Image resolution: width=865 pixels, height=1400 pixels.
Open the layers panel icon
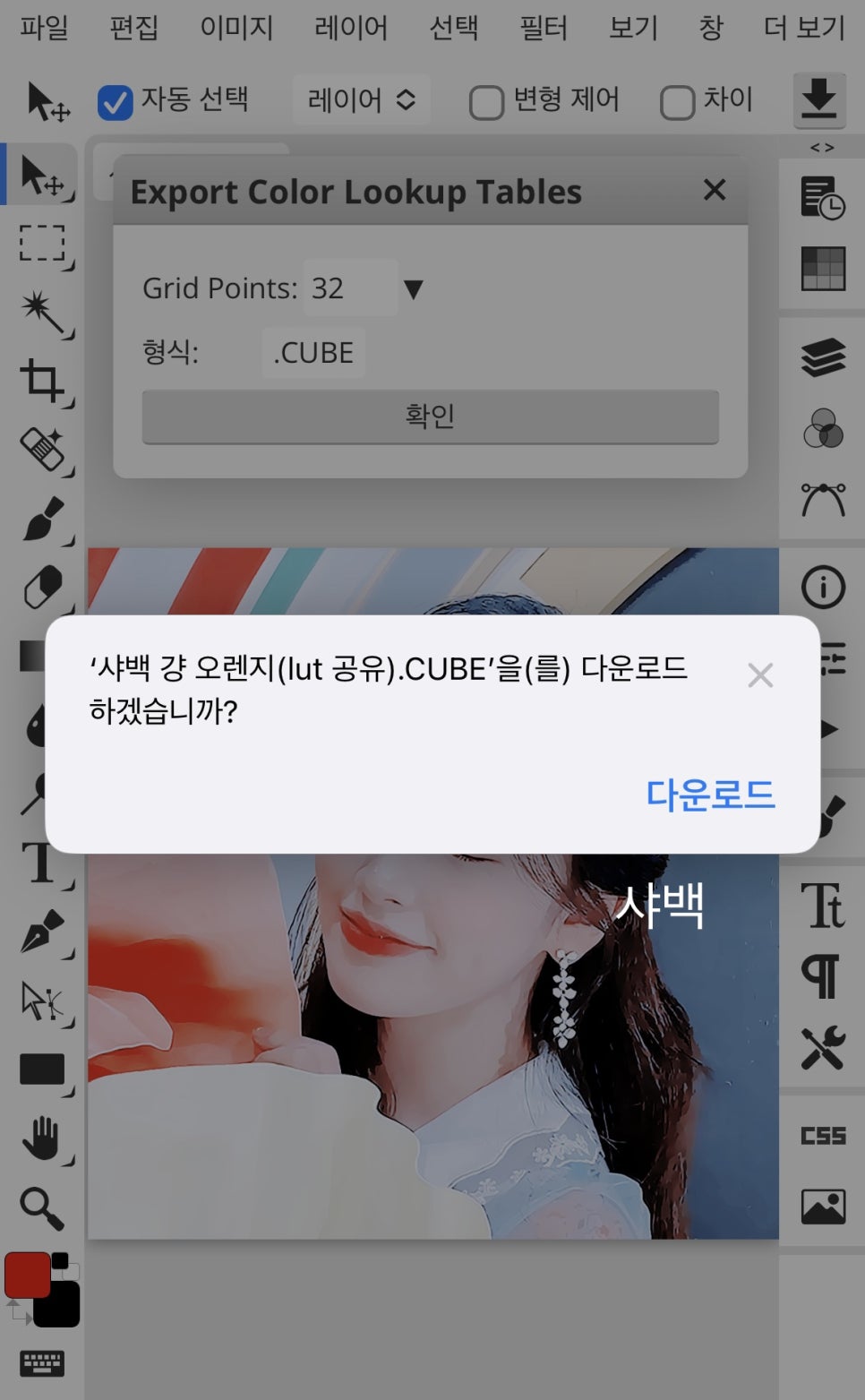[x=823, y=357]
